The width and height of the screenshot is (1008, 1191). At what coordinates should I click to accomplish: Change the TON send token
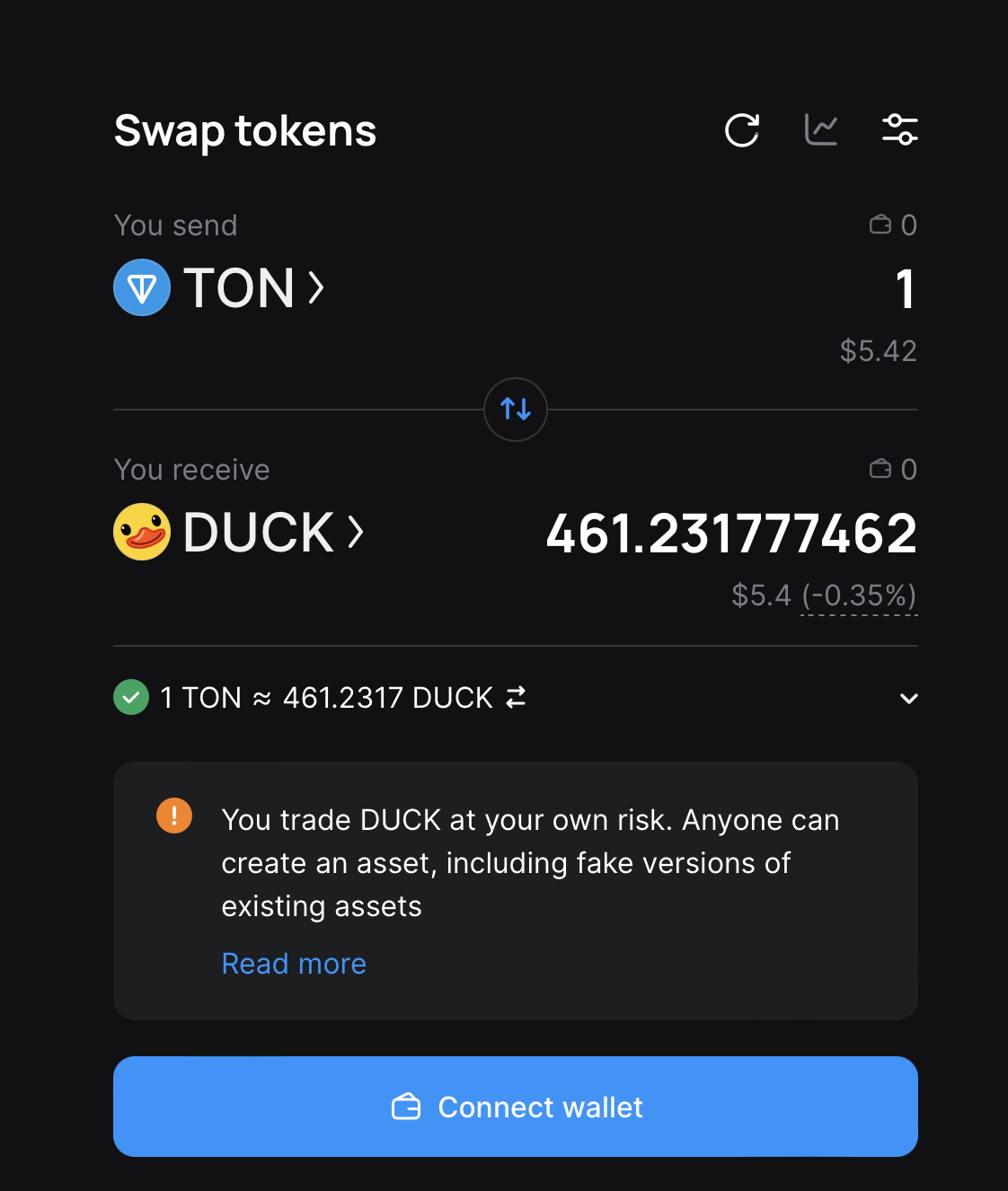(220, 288)
